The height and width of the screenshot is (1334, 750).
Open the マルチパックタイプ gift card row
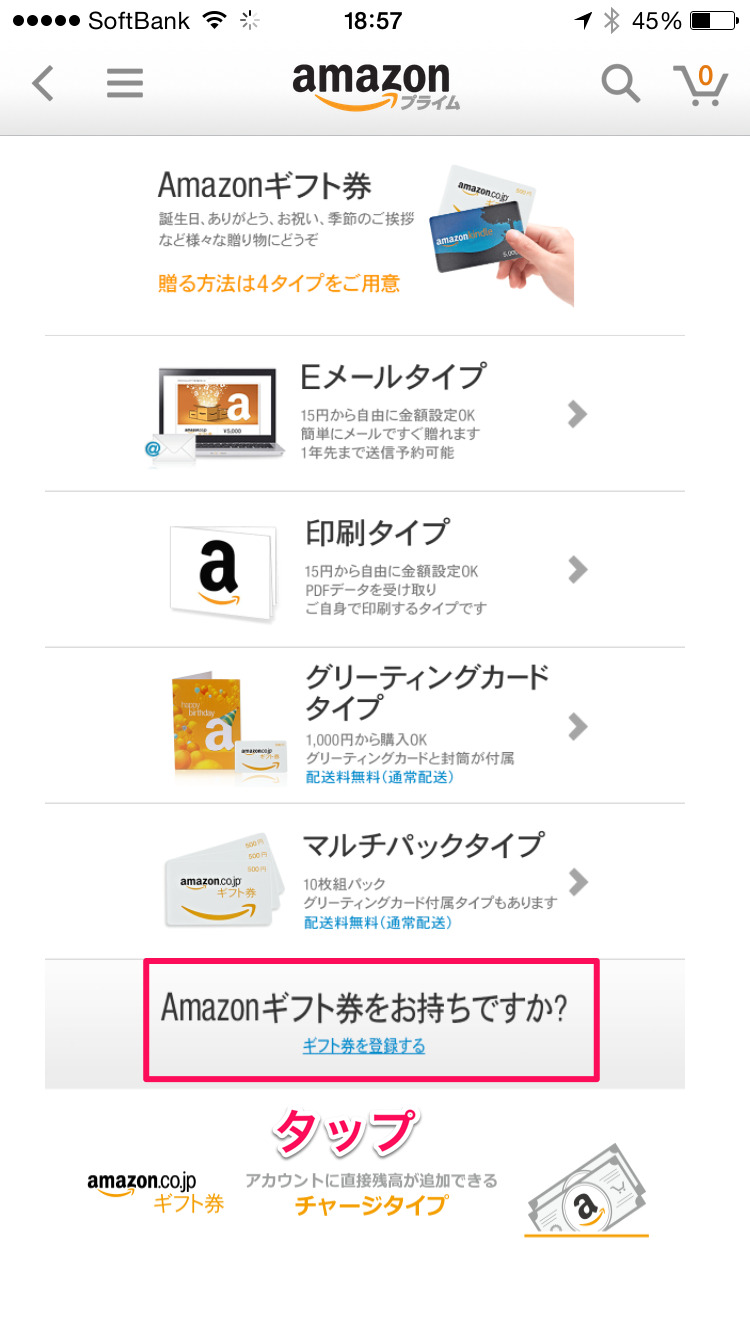(365, 882)
